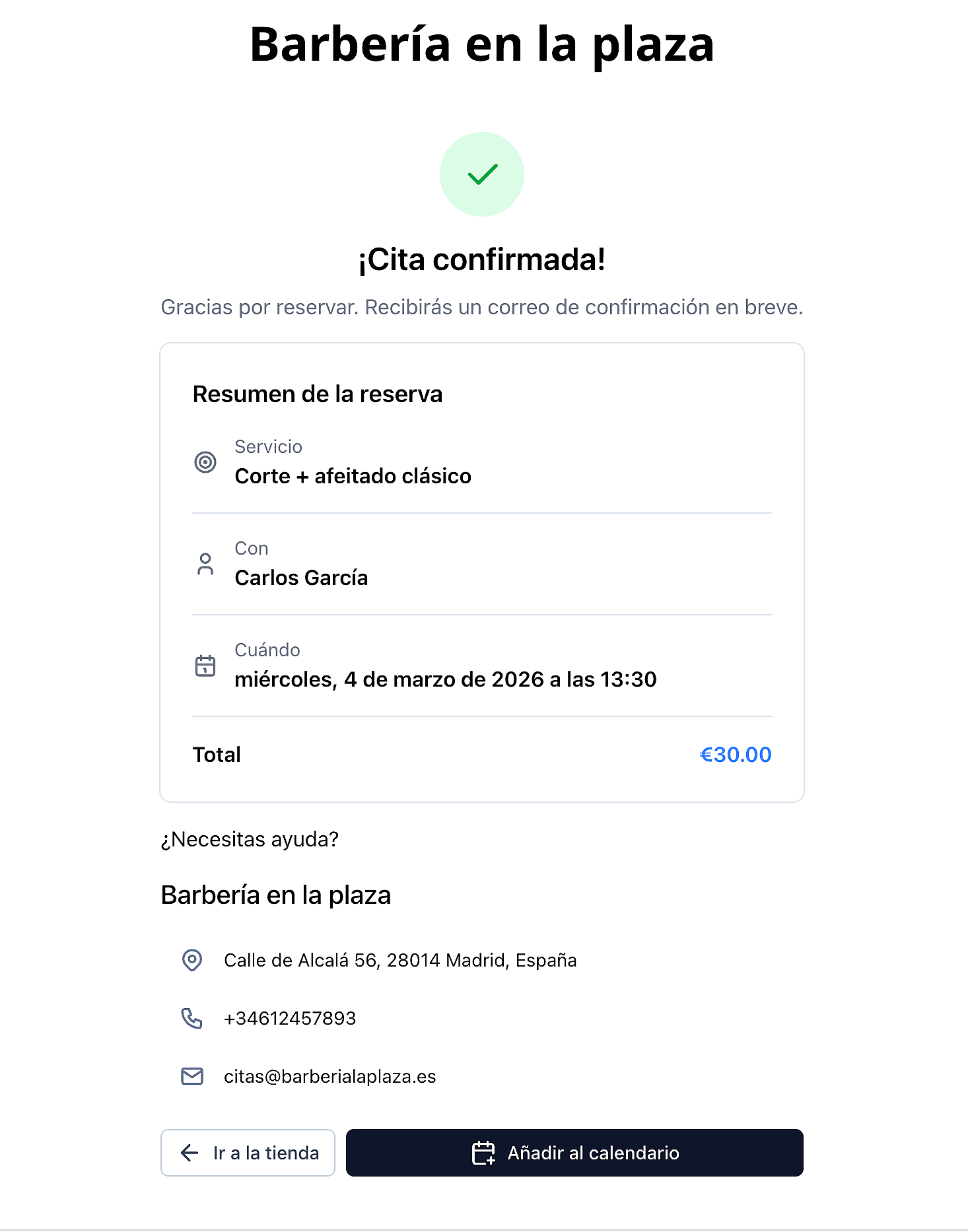The width and height of the screenshot is (968, 1232).
Task: Email citas@barberialaplaza.es
Action: point(329,1076)
